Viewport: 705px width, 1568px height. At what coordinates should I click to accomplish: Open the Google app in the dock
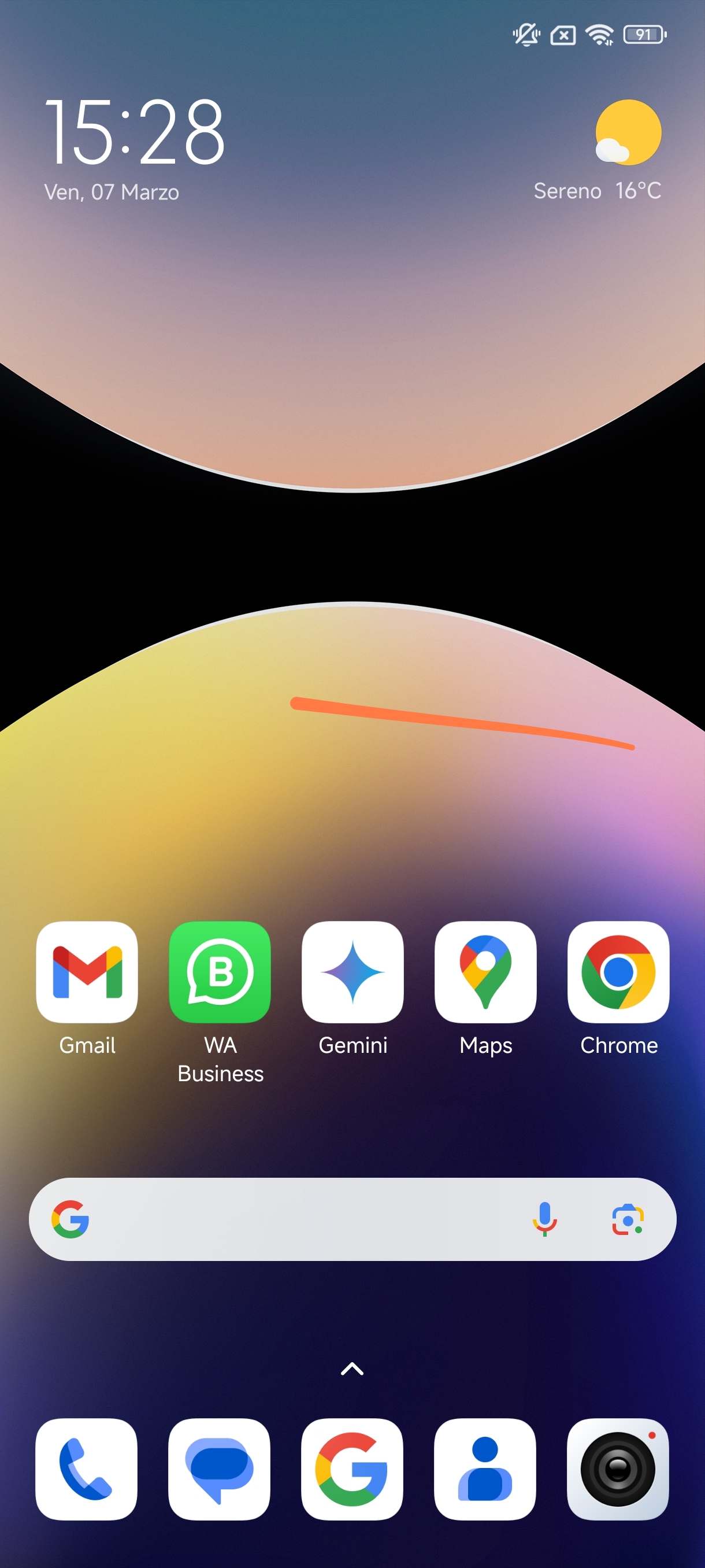pos(351,1469)
